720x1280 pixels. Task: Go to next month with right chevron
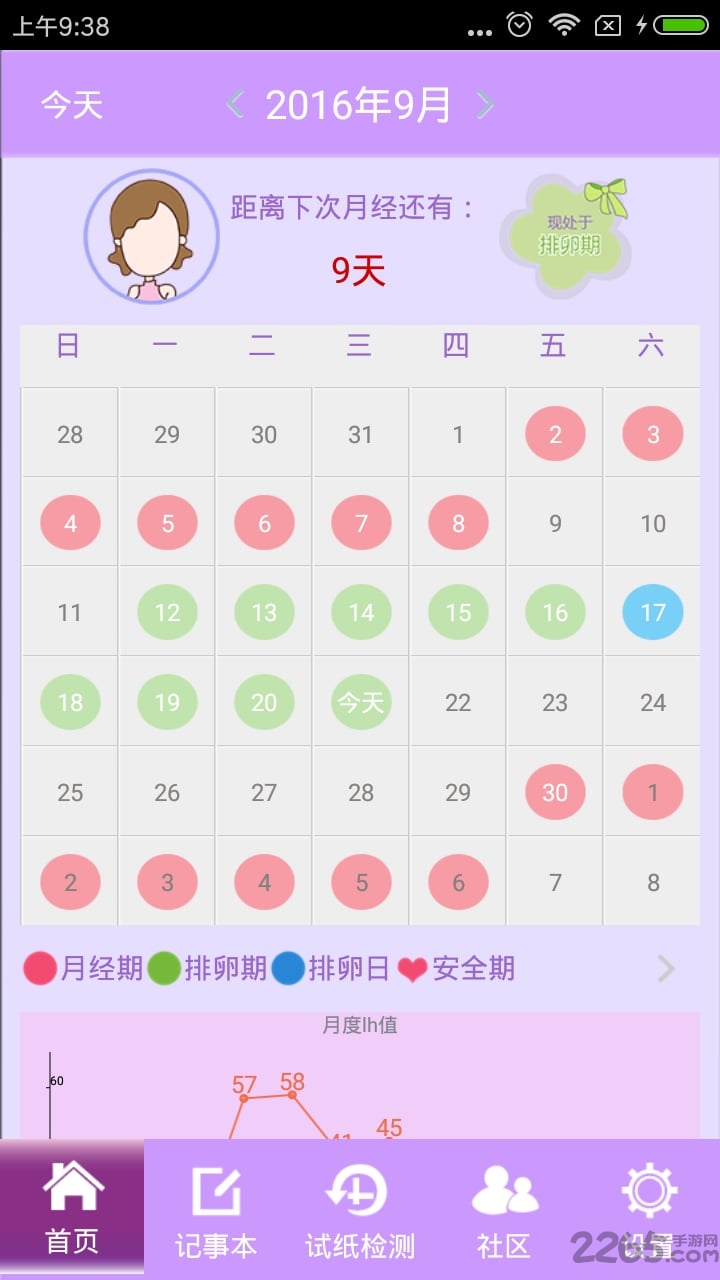click(487, 105)
